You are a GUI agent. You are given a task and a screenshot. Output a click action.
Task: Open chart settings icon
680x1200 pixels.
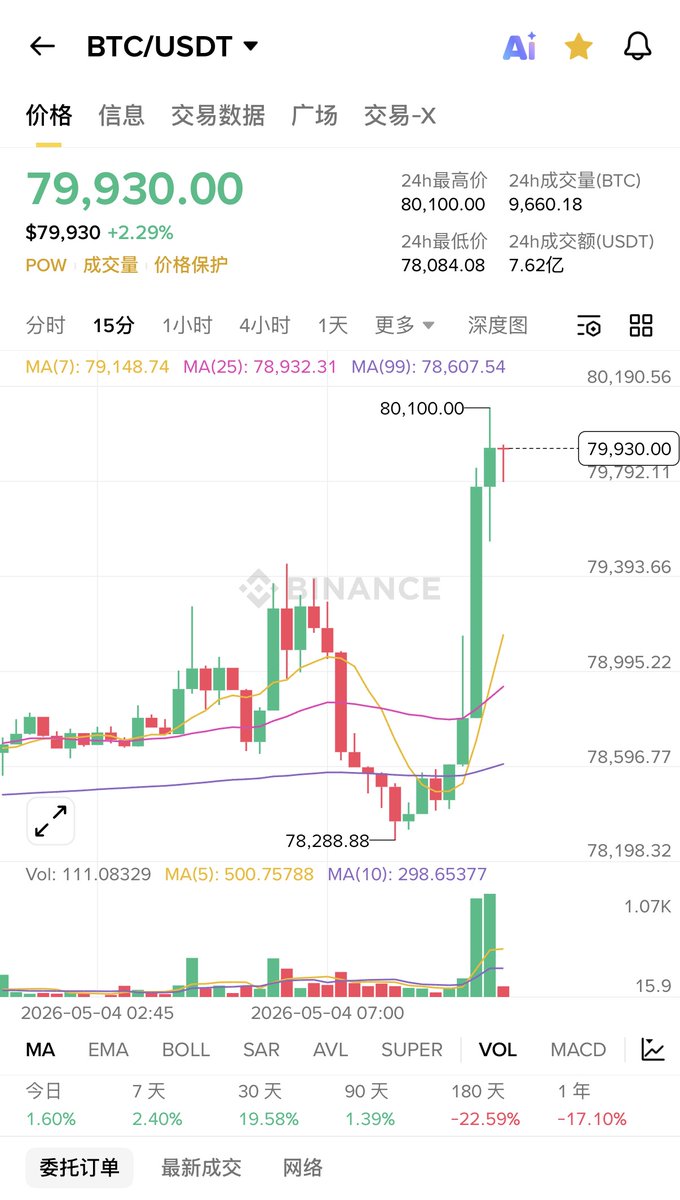click(589, 325)
